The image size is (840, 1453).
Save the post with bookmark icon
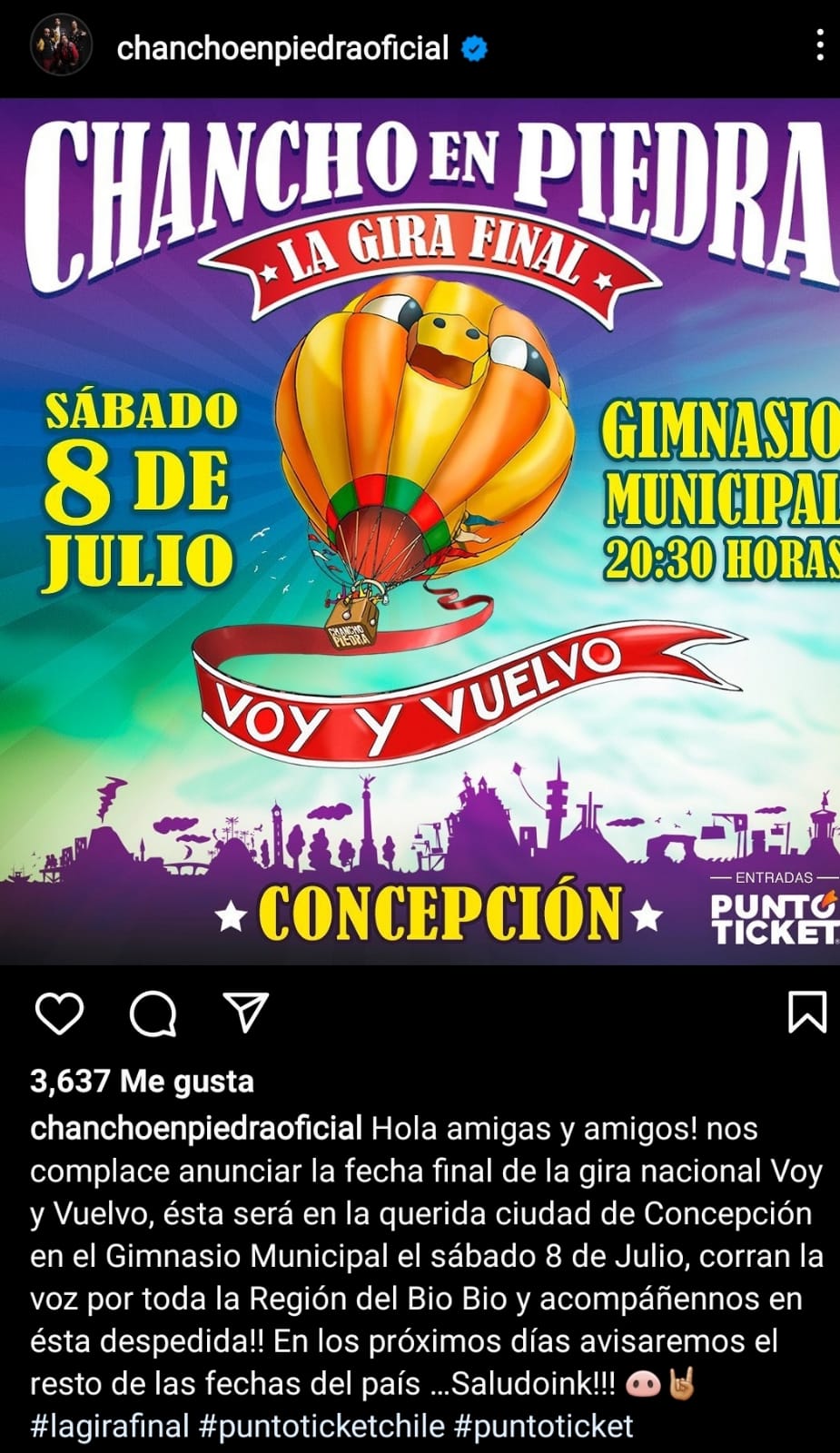(806, 1013)
